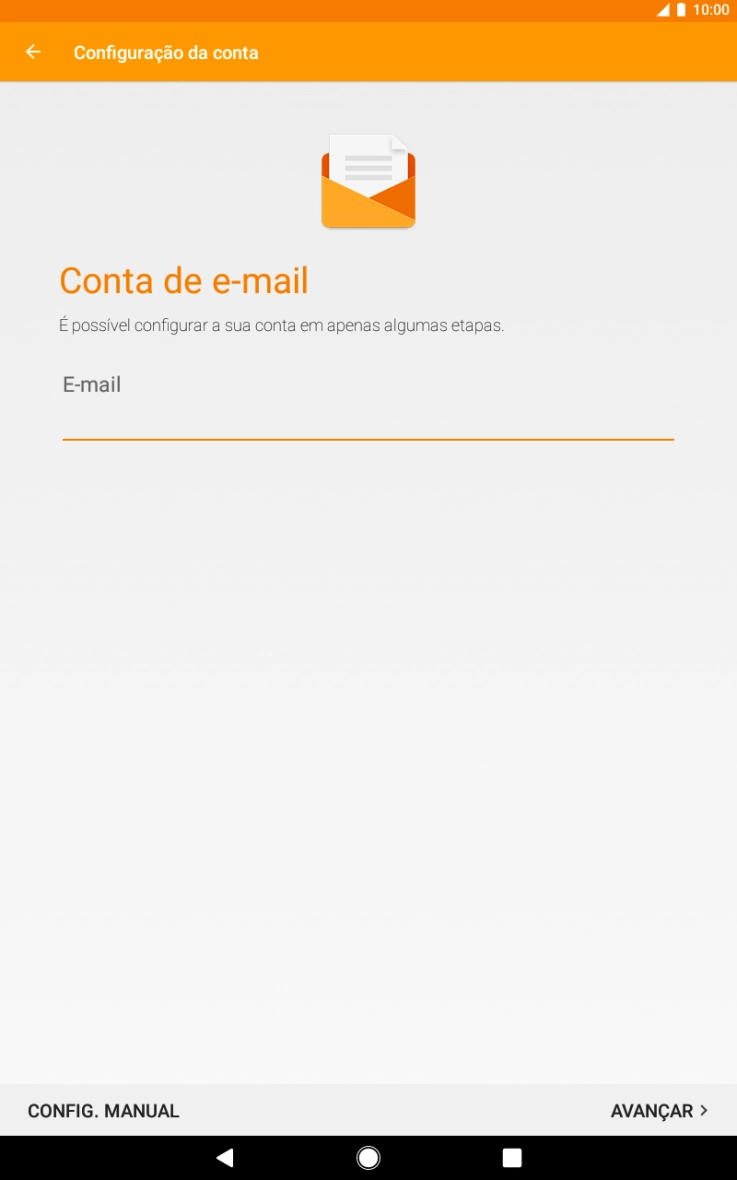
Task: Select the Configuração da conta title text
Action: pyautogui.click(x=166, y=52)
